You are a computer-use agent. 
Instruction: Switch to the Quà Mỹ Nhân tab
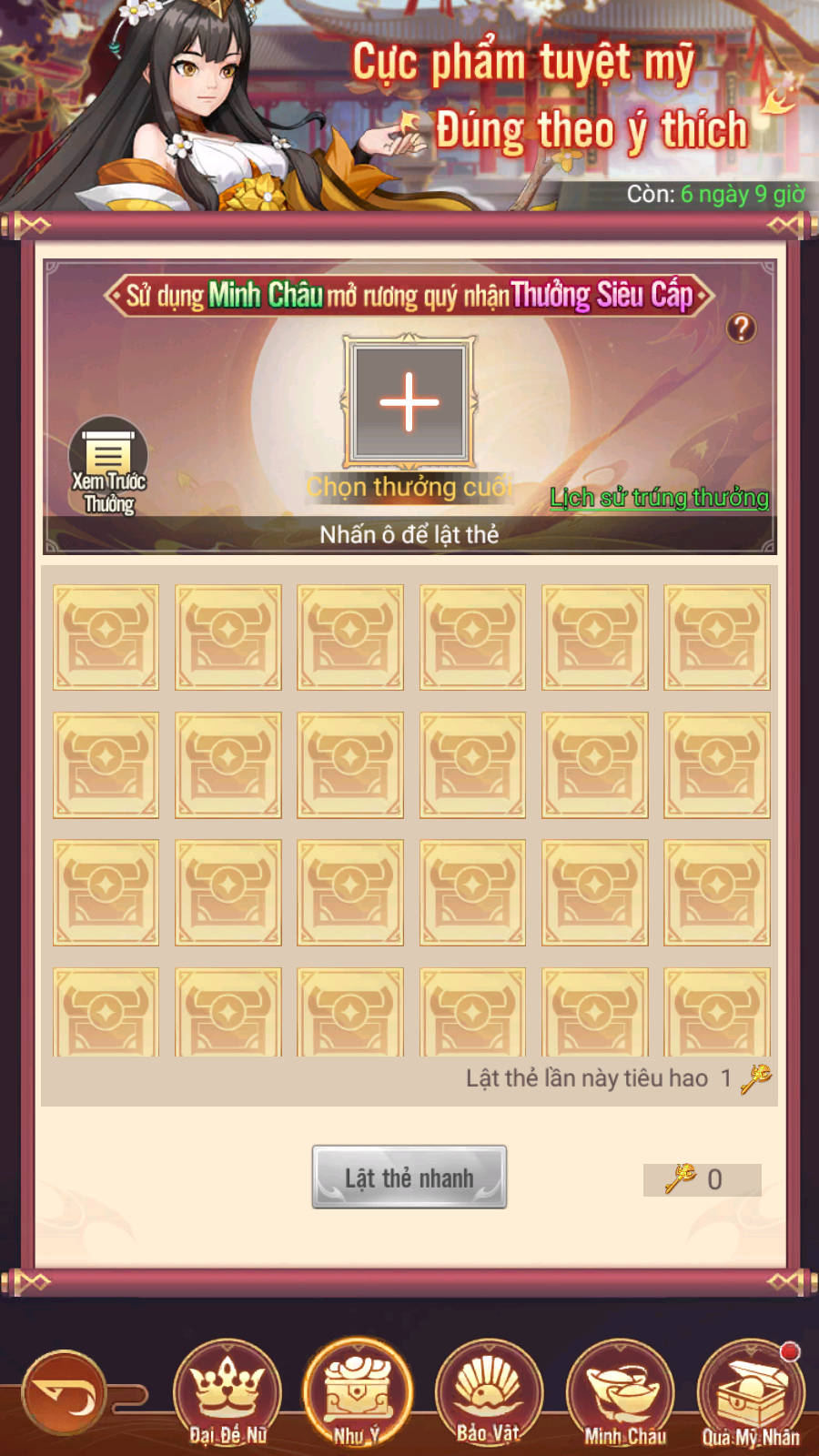click(750, 1393)
